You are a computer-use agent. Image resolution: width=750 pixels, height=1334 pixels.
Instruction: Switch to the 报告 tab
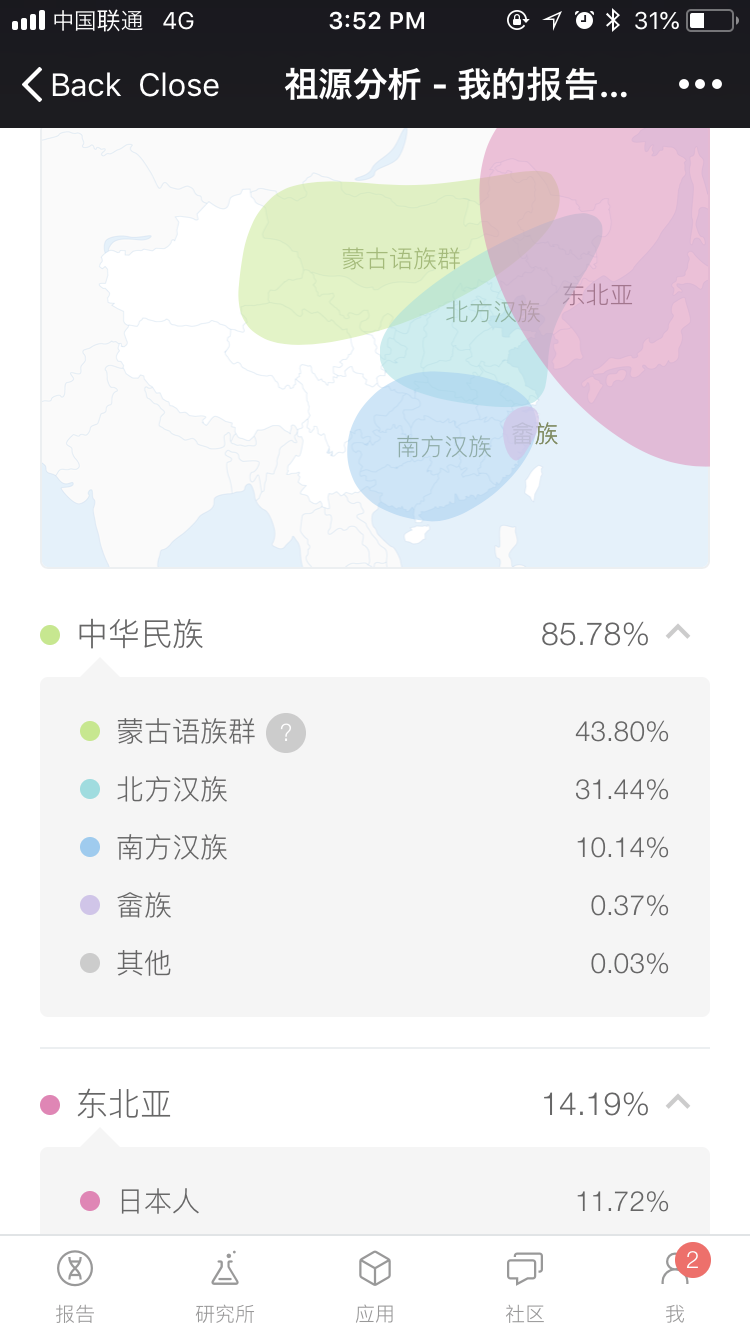(x=75, y=1285)
